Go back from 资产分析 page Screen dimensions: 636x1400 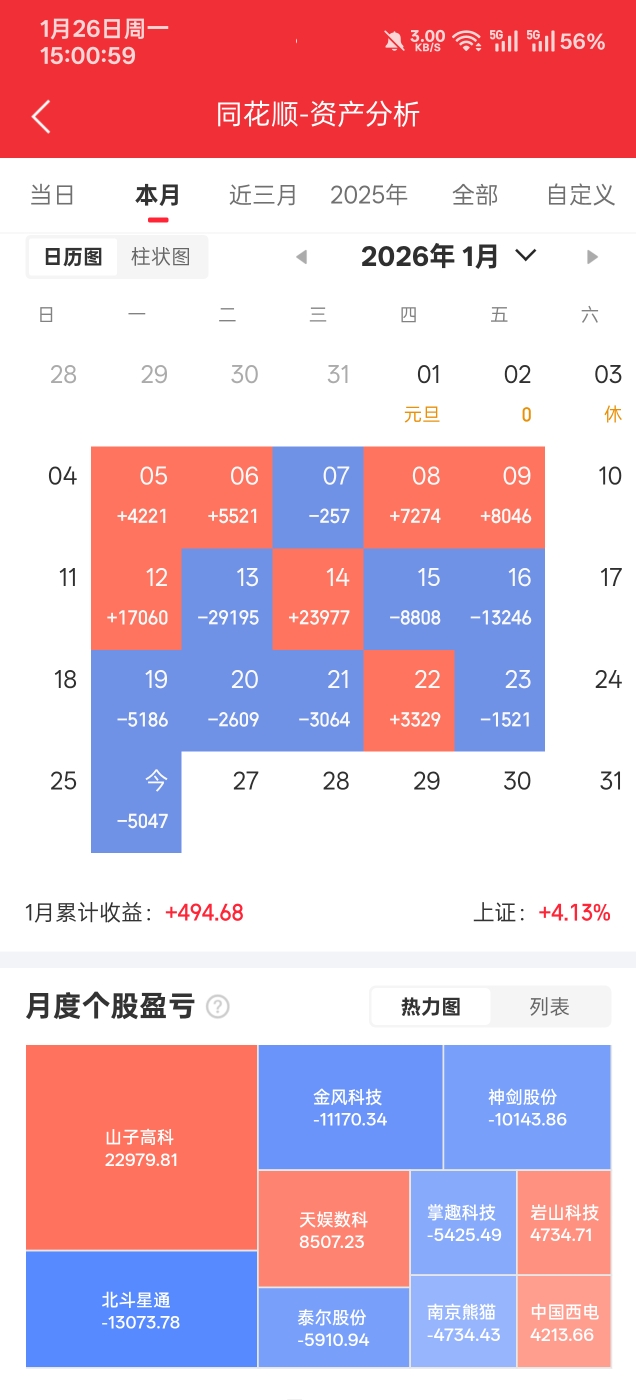pos(41,116)
